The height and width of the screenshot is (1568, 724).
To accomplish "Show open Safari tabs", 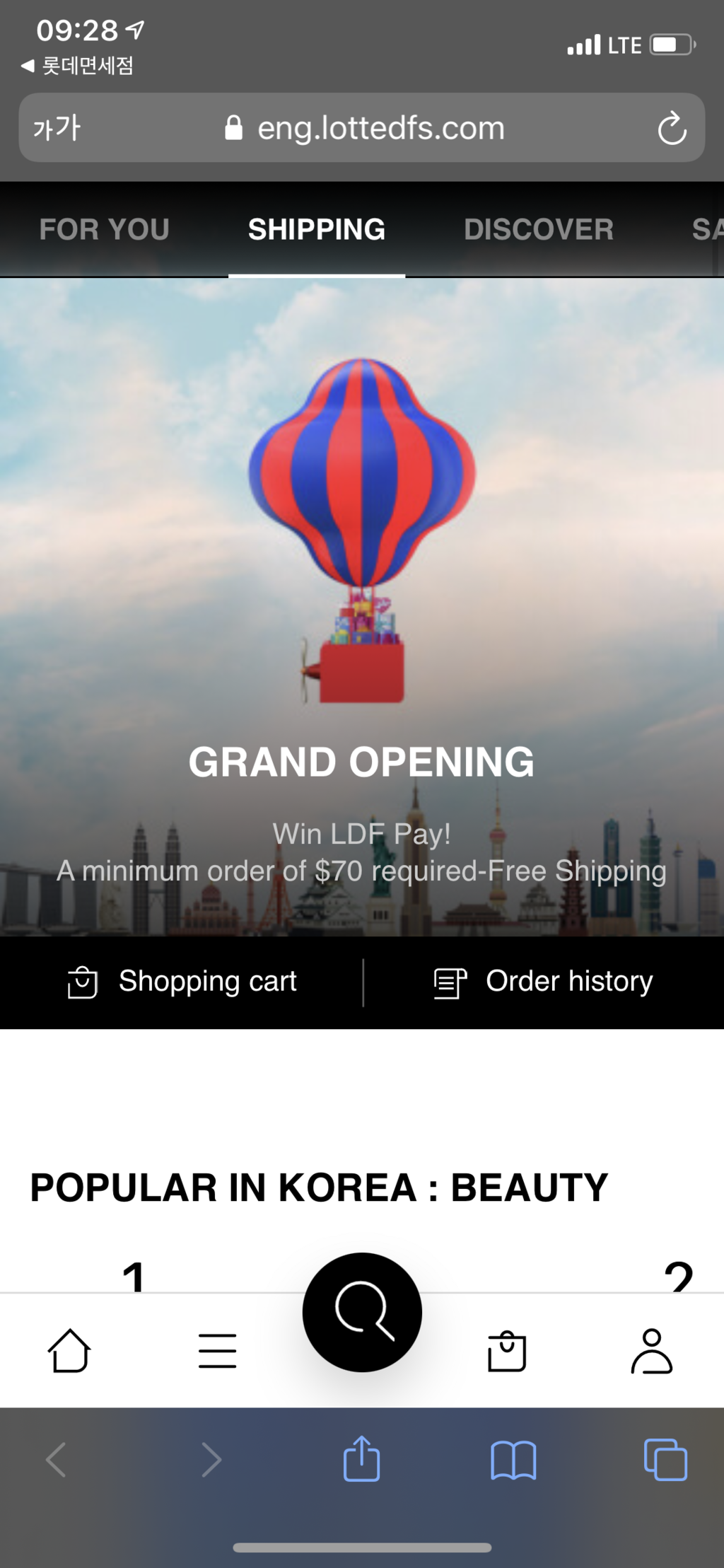I will [x=665, y=1459].
